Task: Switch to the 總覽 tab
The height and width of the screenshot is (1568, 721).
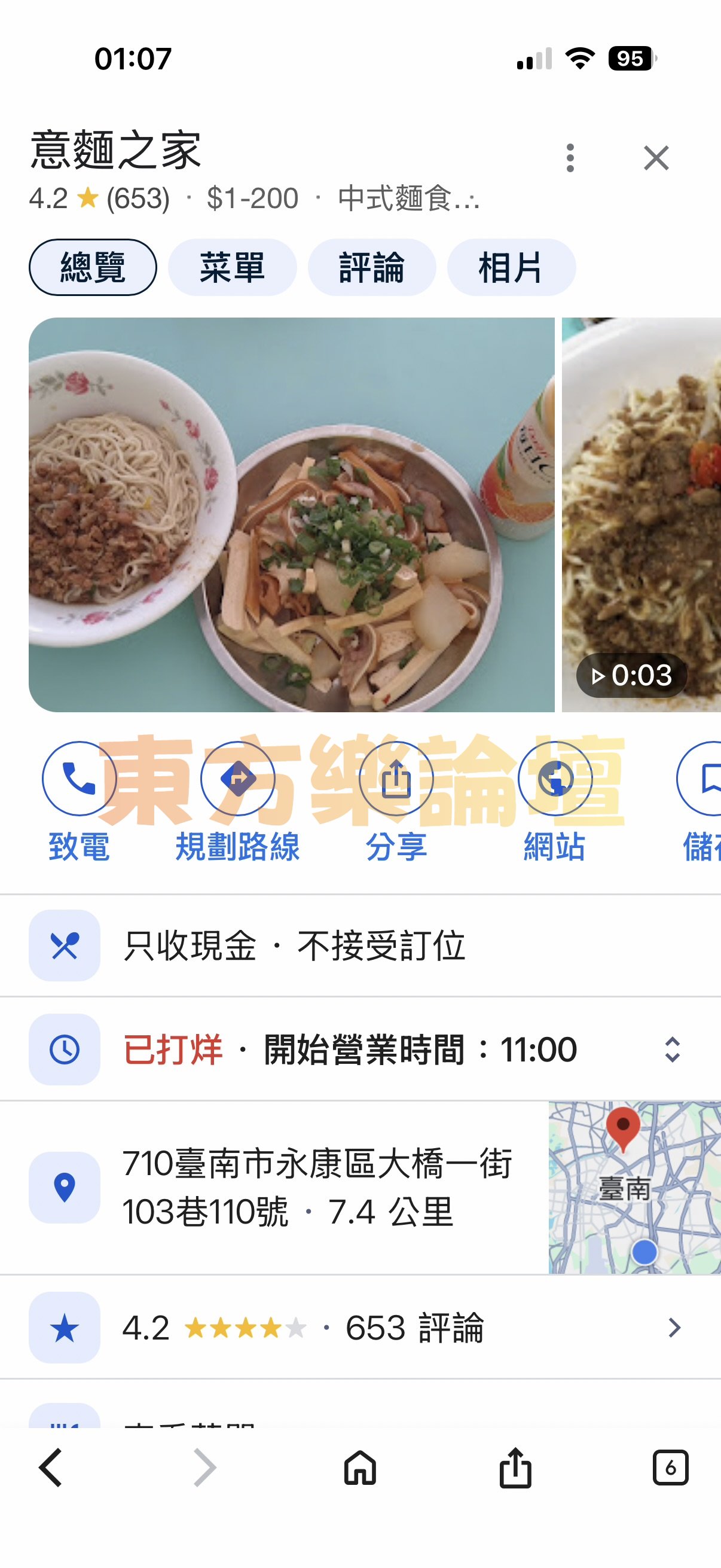Action: click(x=93, y=267)
